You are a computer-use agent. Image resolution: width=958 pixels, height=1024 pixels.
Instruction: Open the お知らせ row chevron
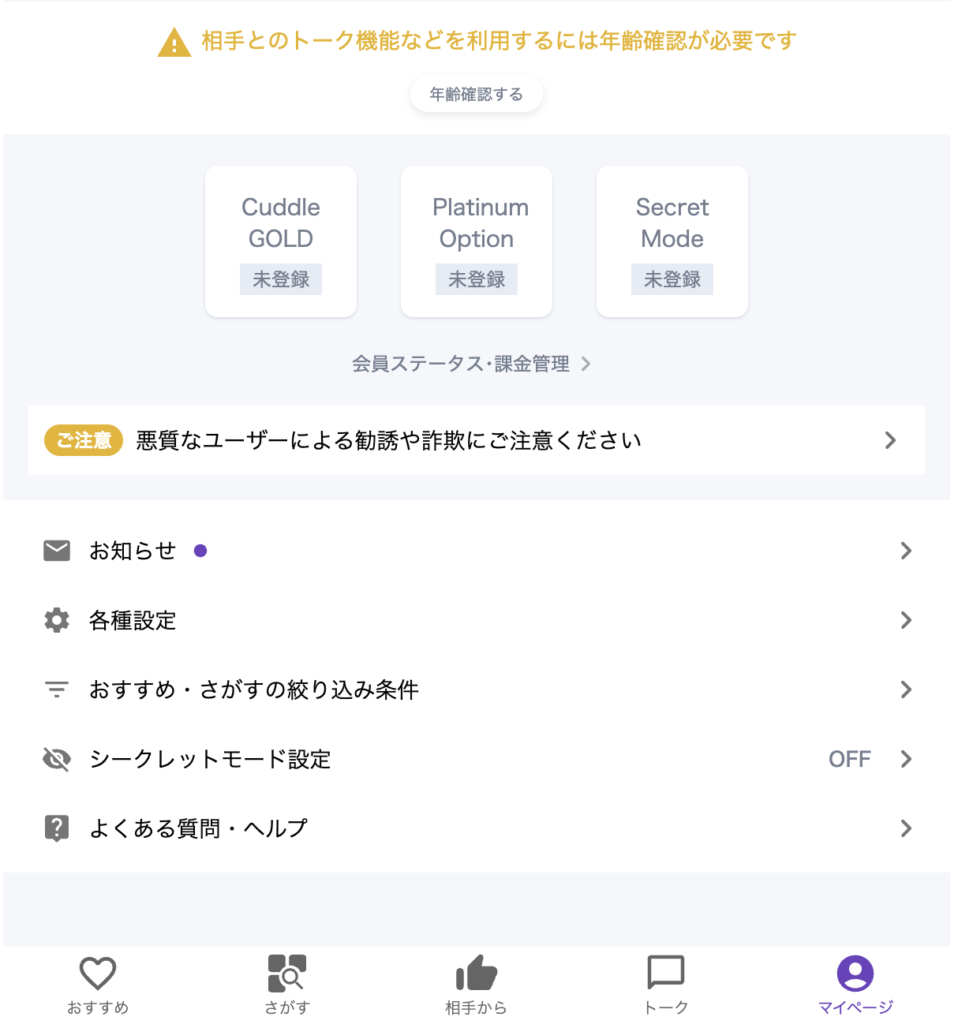[906, 550]
